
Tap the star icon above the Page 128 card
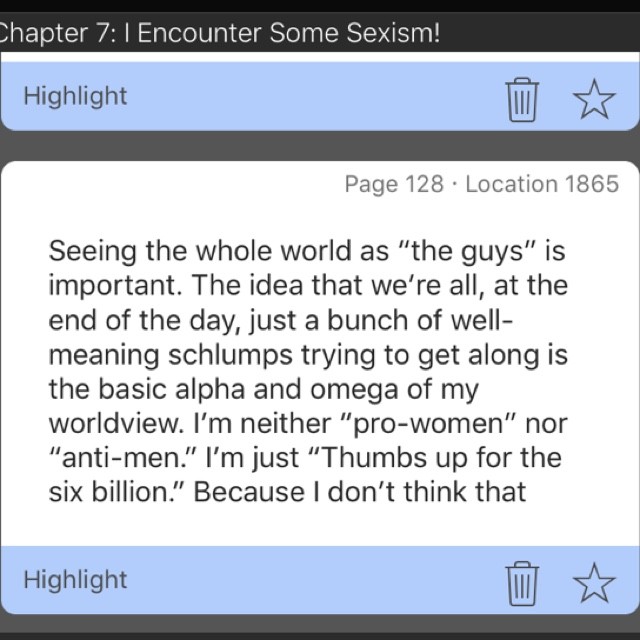coord(594,98)
